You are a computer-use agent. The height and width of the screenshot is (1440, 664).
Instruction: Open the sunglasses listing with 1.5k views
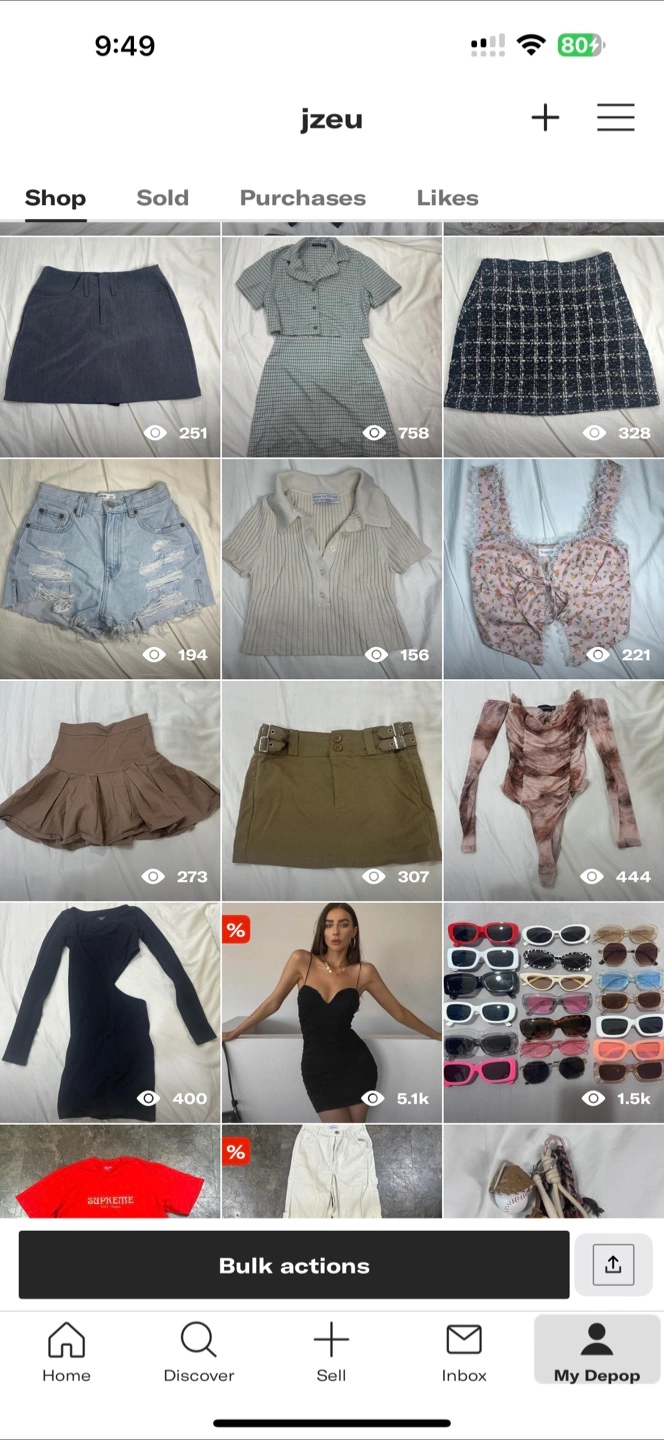tap(554, 1012)
